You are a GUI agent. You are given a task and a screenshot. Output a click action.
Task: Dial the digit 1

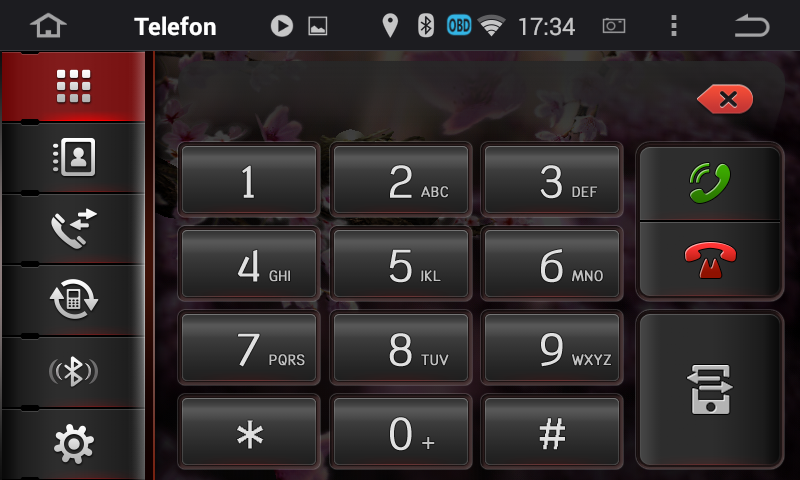(249, 181)
